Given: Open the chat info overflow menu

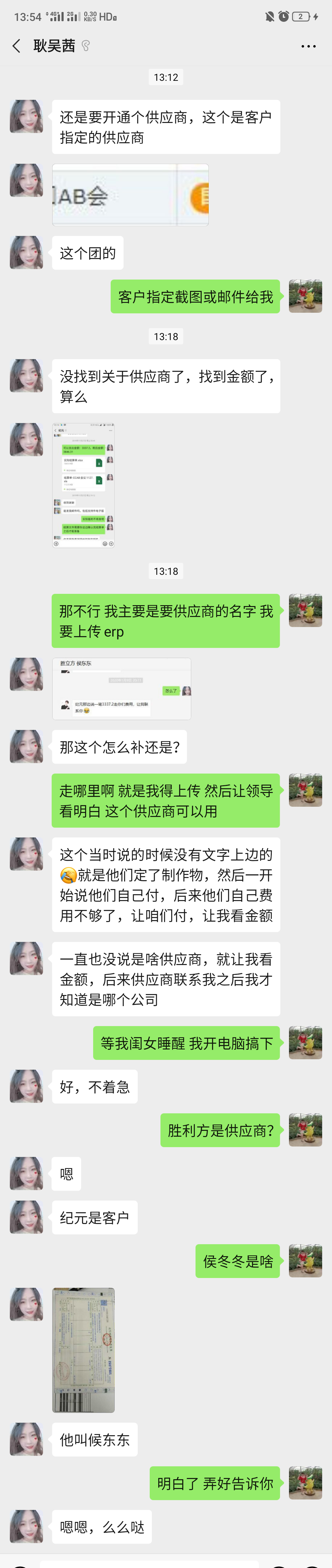Looking at the screenshot, I should coord(308,46).
